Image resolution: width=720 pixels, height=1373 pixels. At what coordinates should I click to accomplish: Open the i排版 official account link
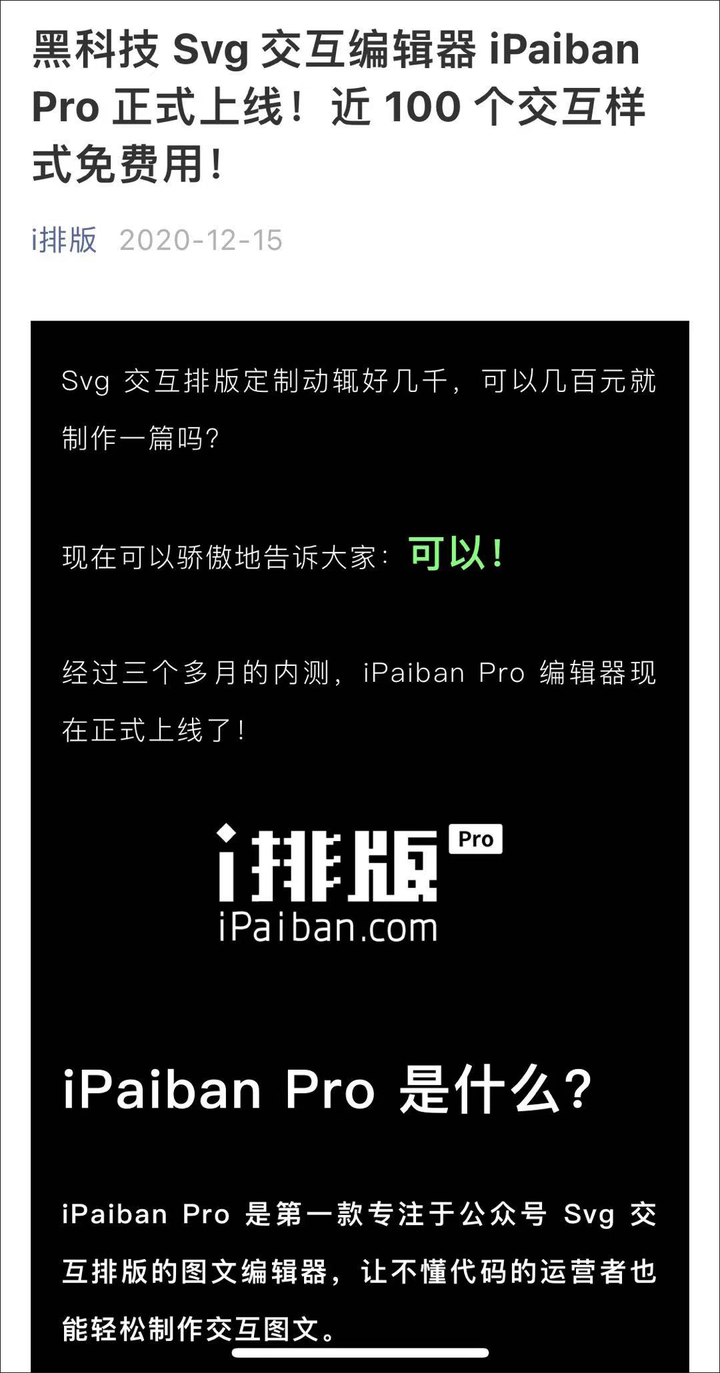pos(64,240)
